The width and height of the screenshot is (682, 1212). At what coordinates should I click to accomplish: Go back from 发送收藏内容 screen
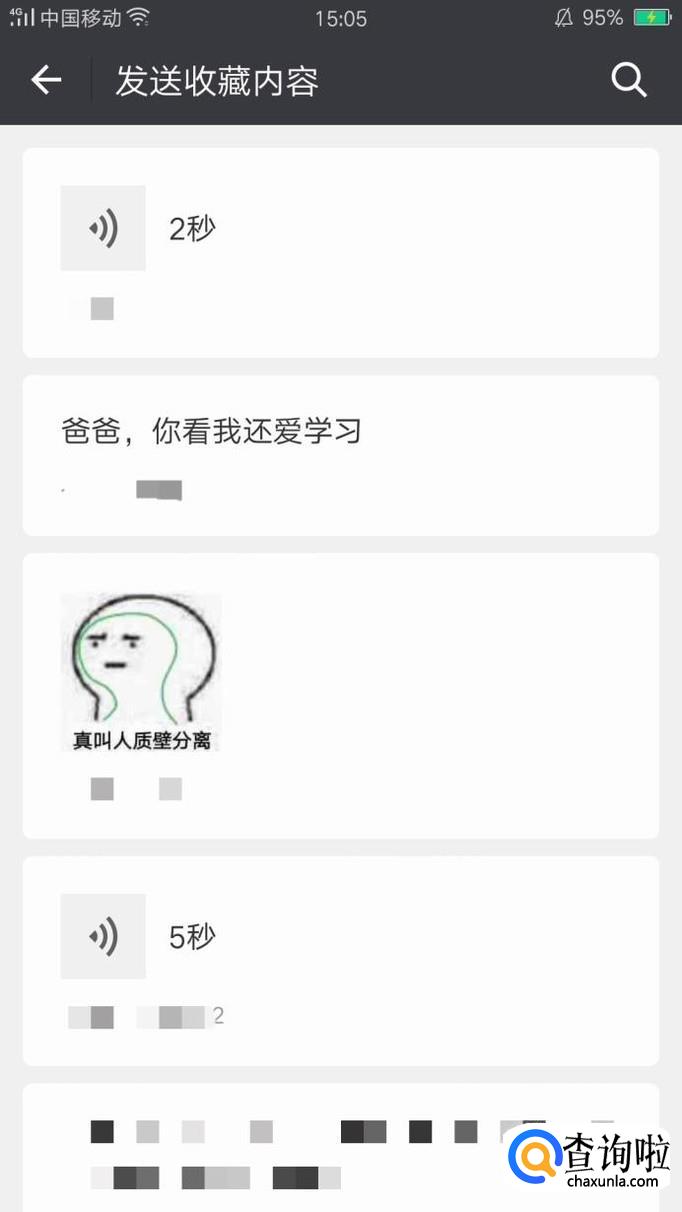point(46,80)
